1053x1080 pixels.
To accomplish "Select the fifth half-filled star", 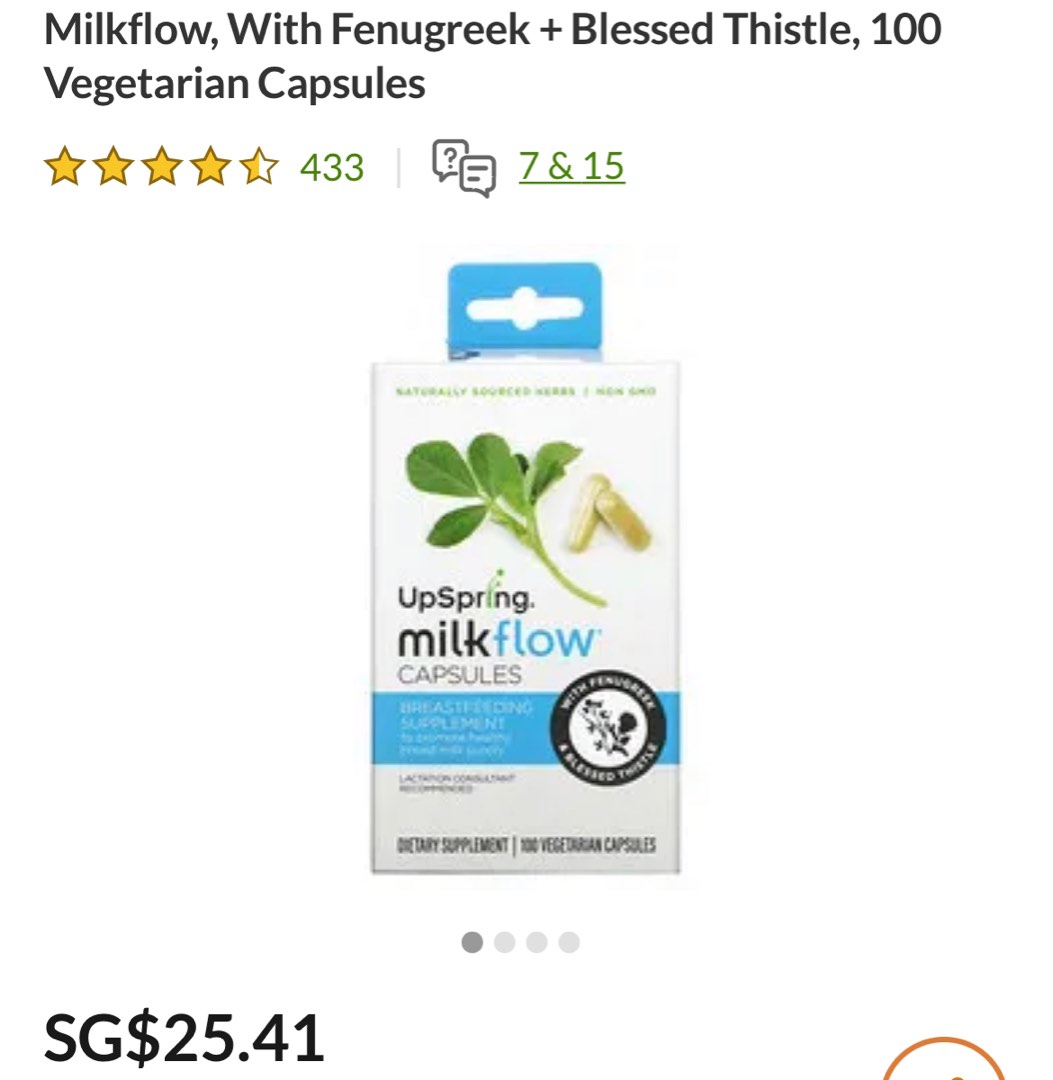I will coord(259,167).
